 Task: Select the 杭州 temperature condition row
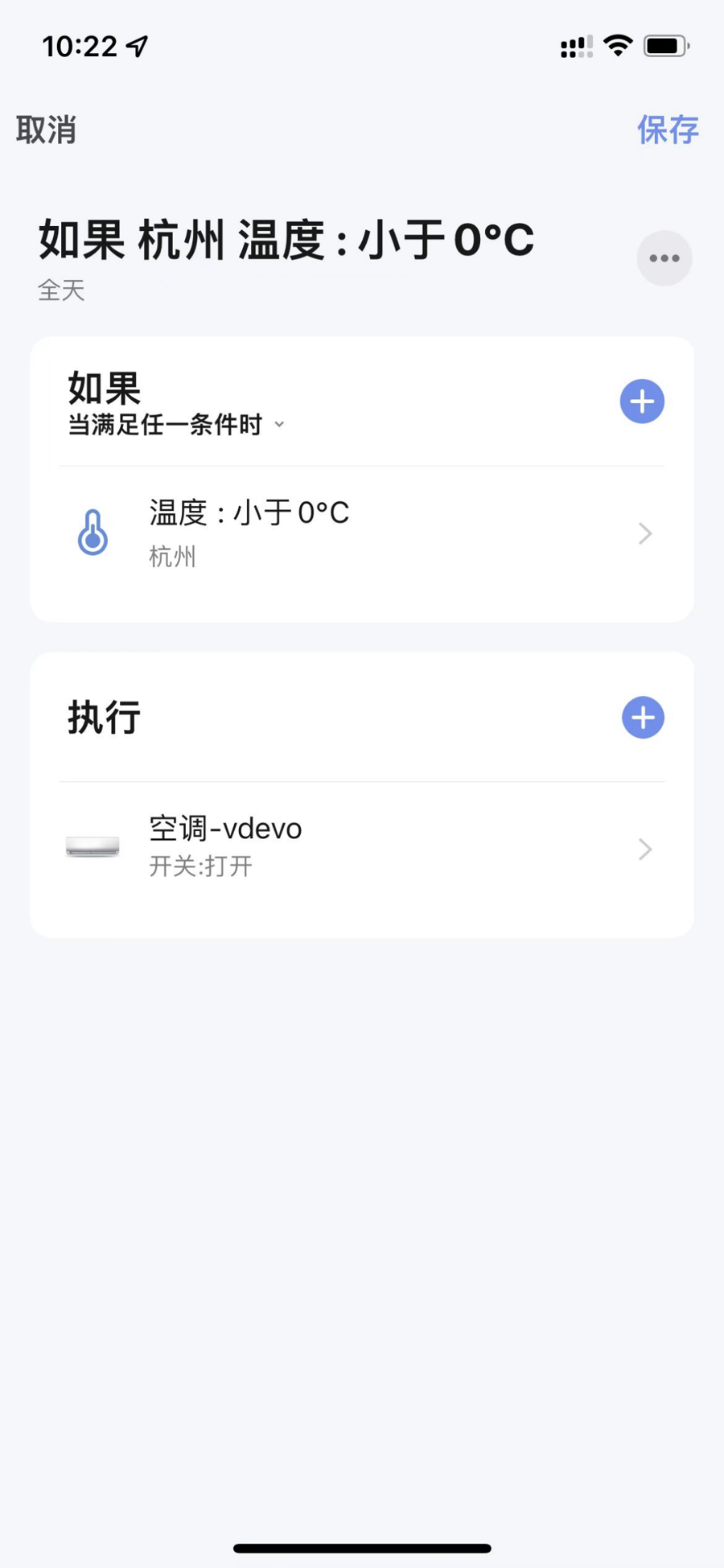pyautogui.click(x=362, y=533)
